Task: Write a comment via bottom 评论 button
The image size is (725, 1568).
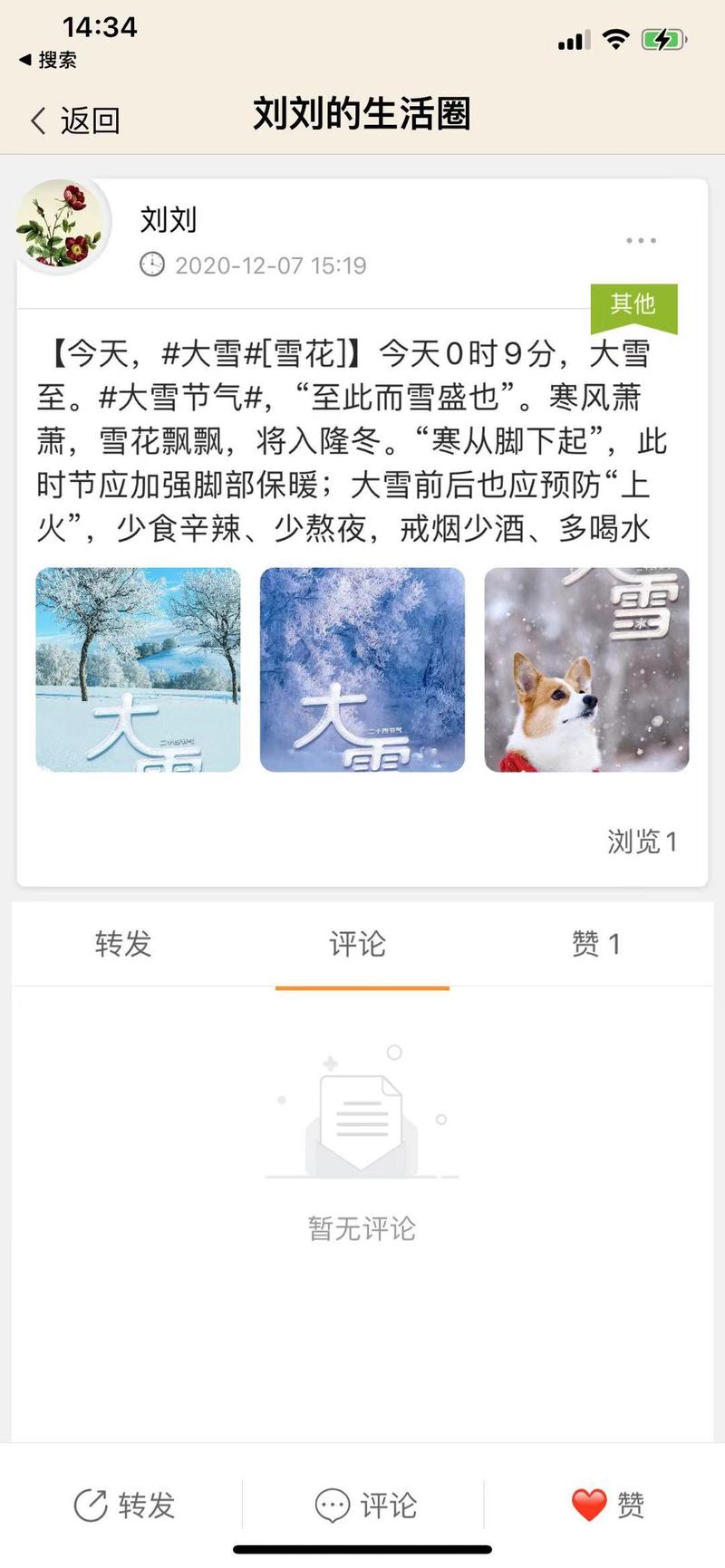Action: tap(365, 1505)
